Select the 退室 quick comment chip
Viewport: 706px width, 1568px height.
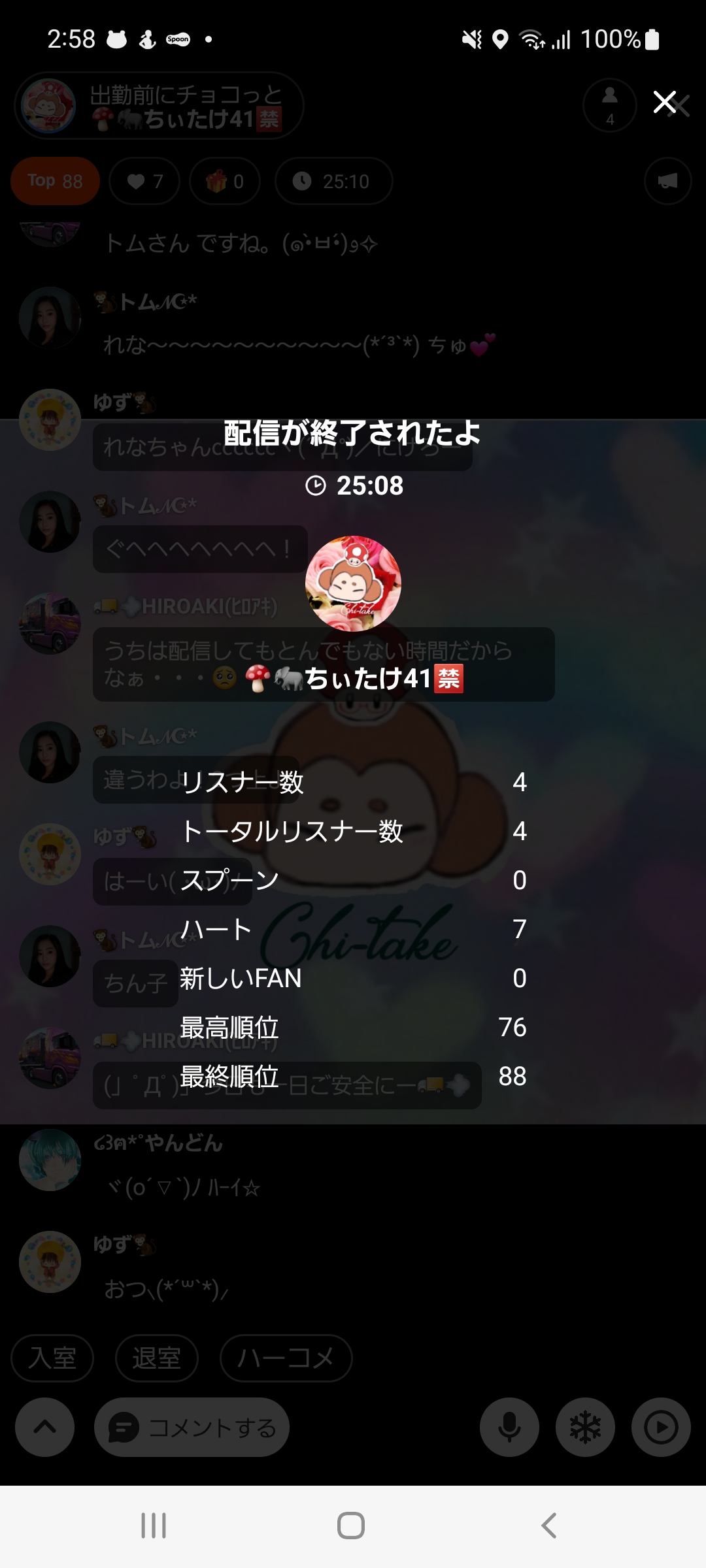pyautogui.click(x=156, y=1358)
